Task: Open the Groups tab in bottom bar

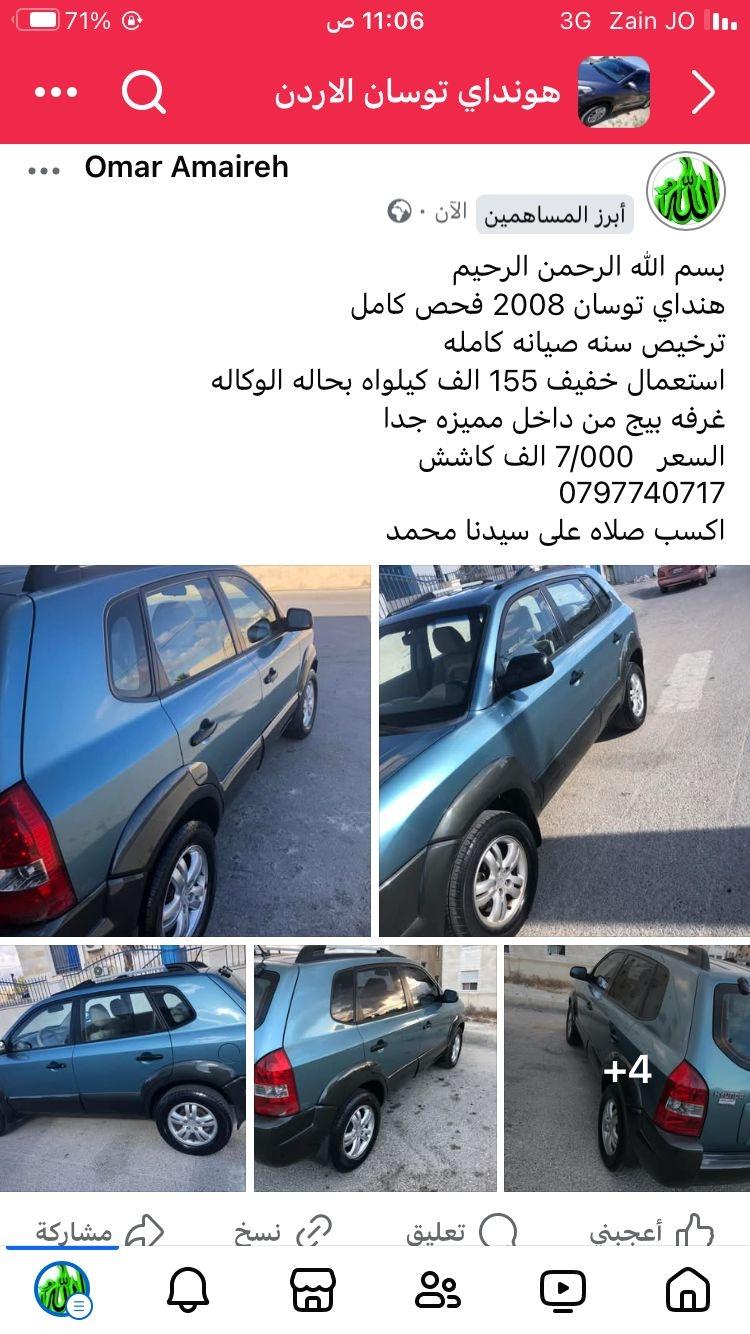Action: click(437, 1290)
